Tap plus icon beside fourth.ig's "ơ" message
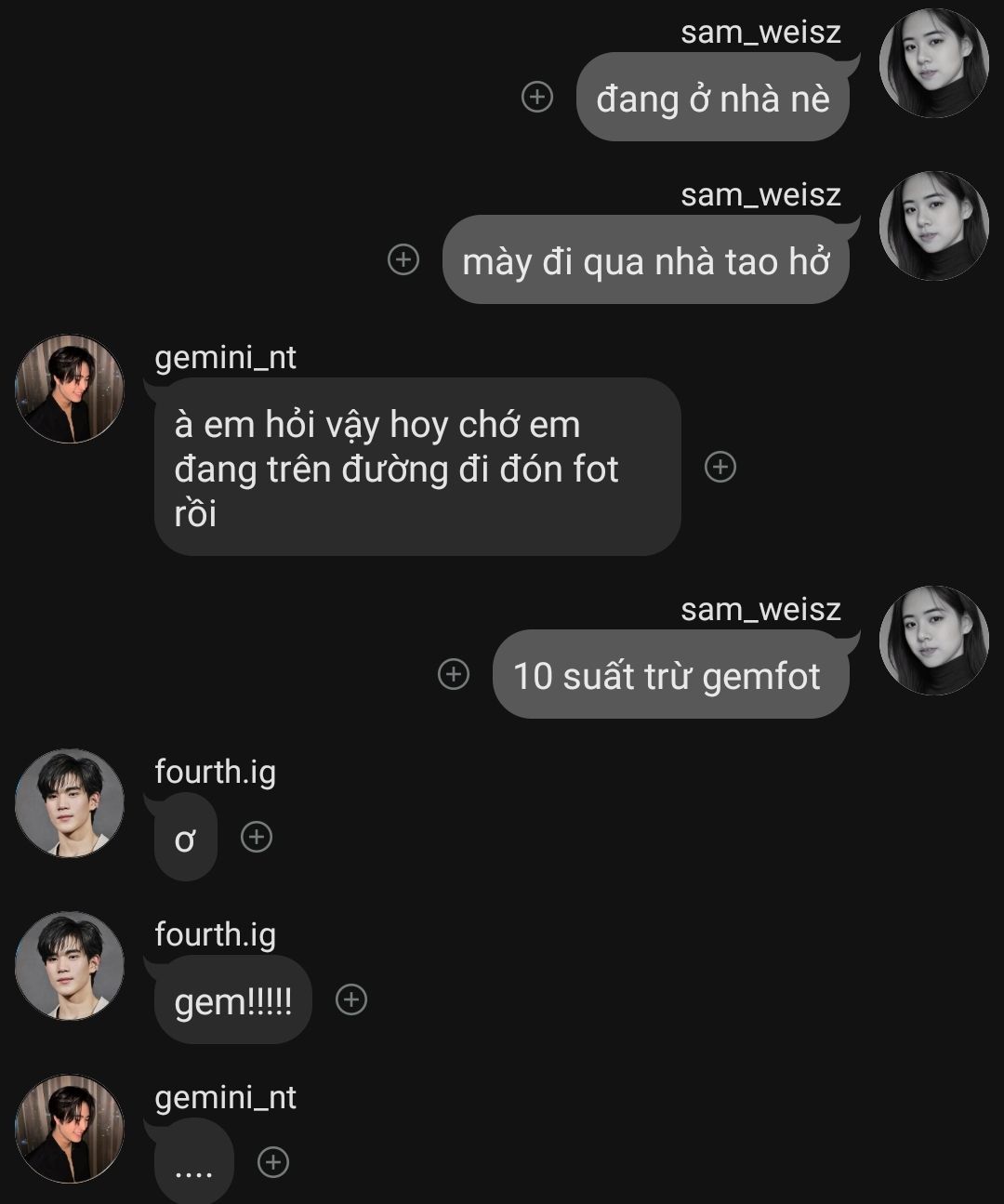Screen dimensions: 1004x1204 pos(257,837)
